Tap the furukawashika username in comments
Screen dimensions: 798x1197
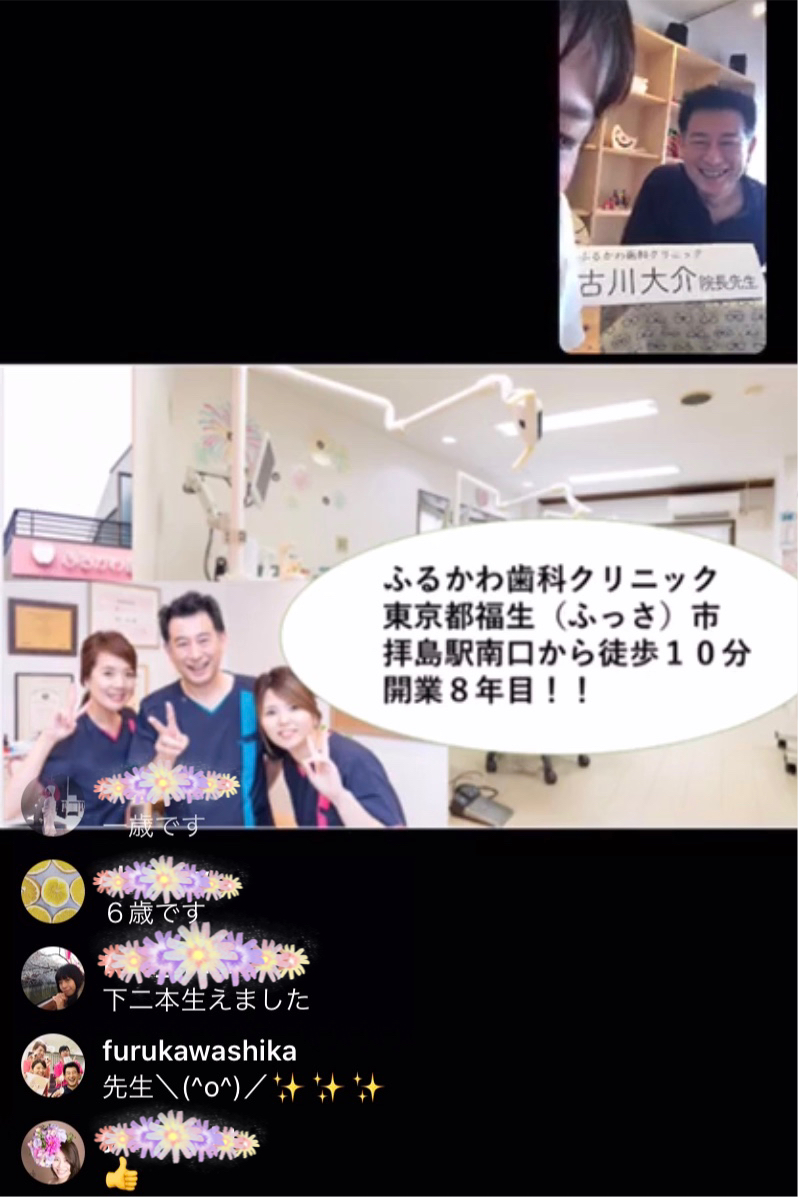pos(199,1051)
